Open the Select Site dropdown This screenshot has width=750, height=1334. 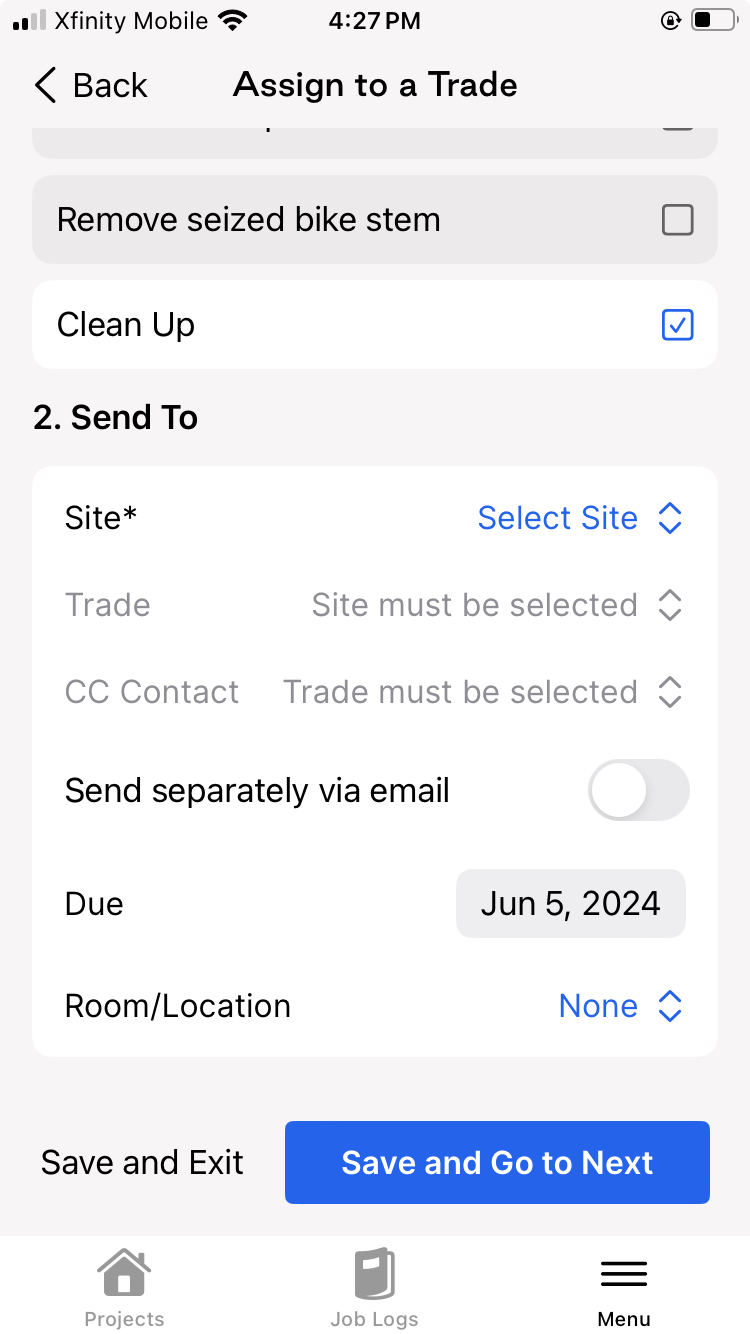tap(579, 518)
